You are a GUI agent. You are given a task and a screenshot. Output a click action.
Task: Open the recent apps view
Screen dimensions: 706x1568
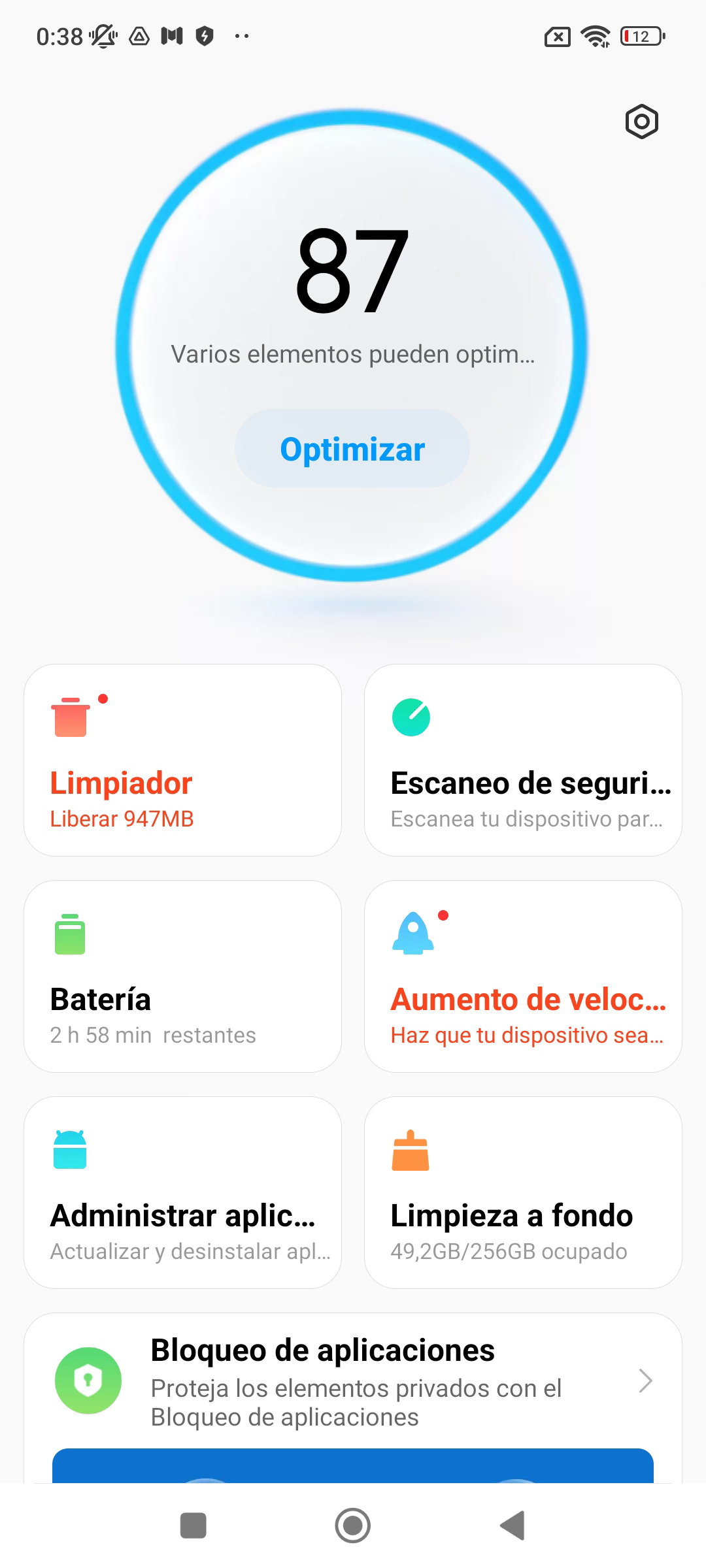[x=193, y=1526]
